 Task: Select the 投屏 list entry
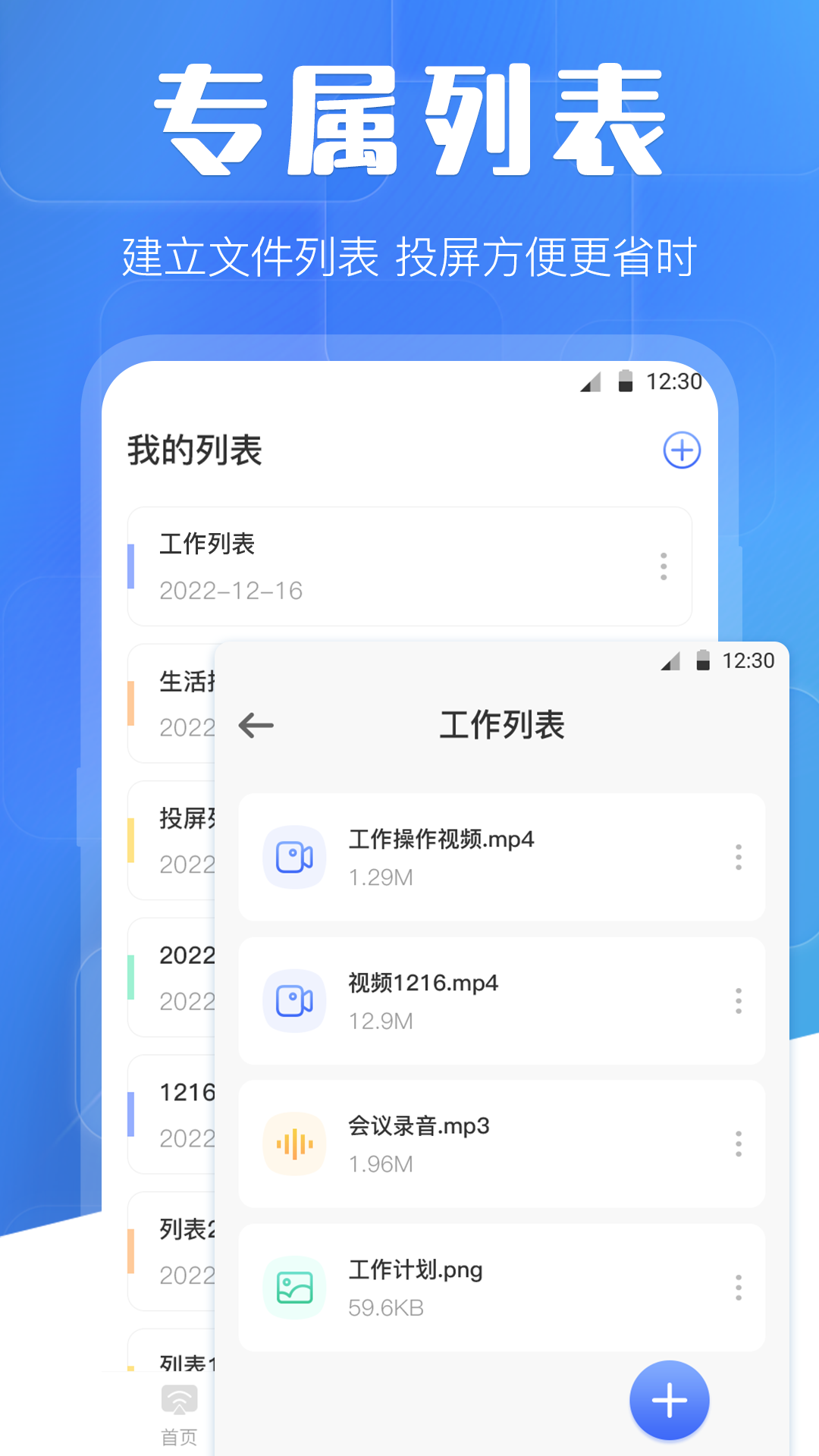174,838
